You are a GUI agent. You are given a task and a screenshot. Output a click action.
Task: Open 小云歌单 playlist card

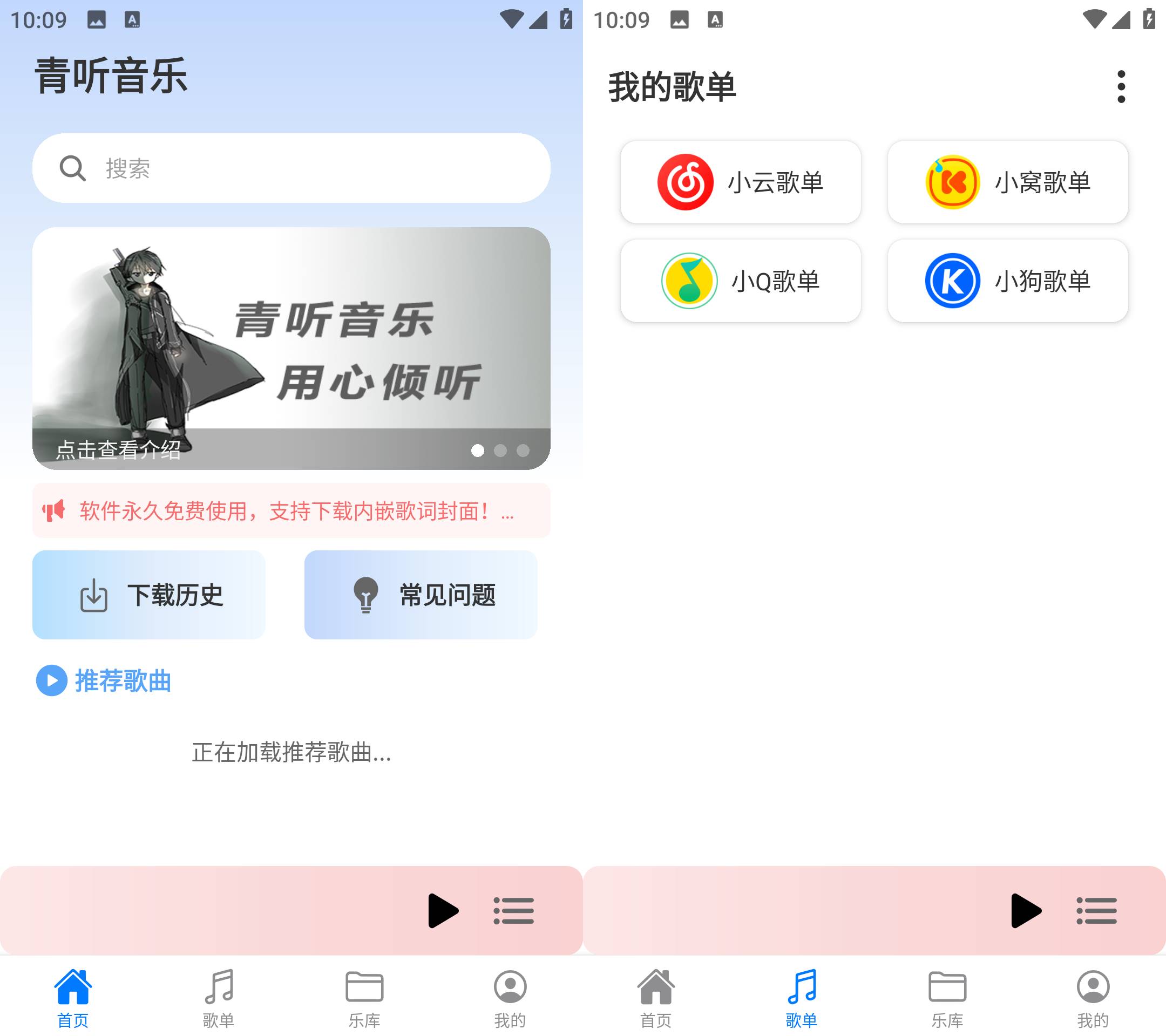tap(741, 182)
